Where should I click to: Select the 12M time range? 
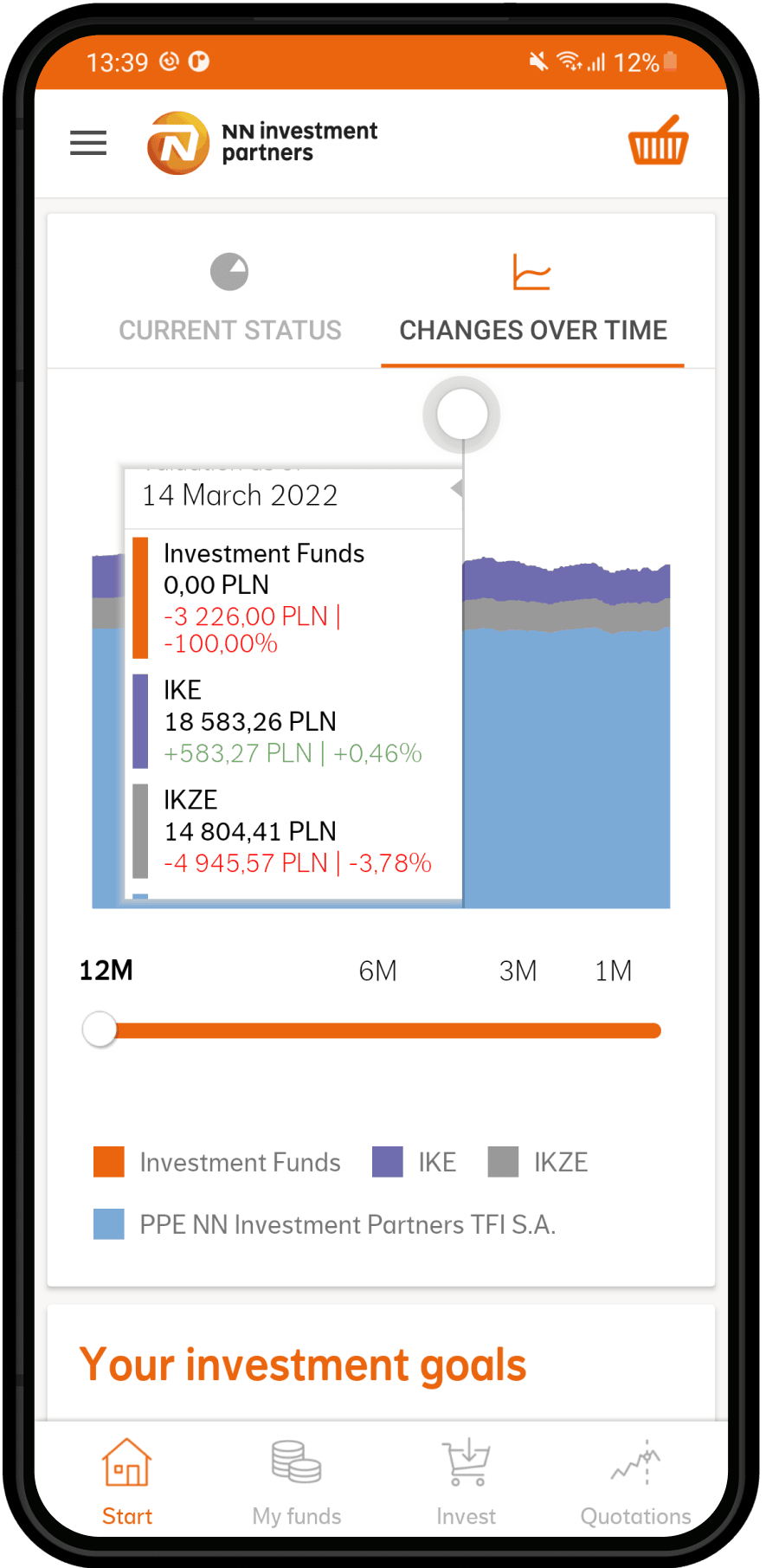tap(106, 971)
